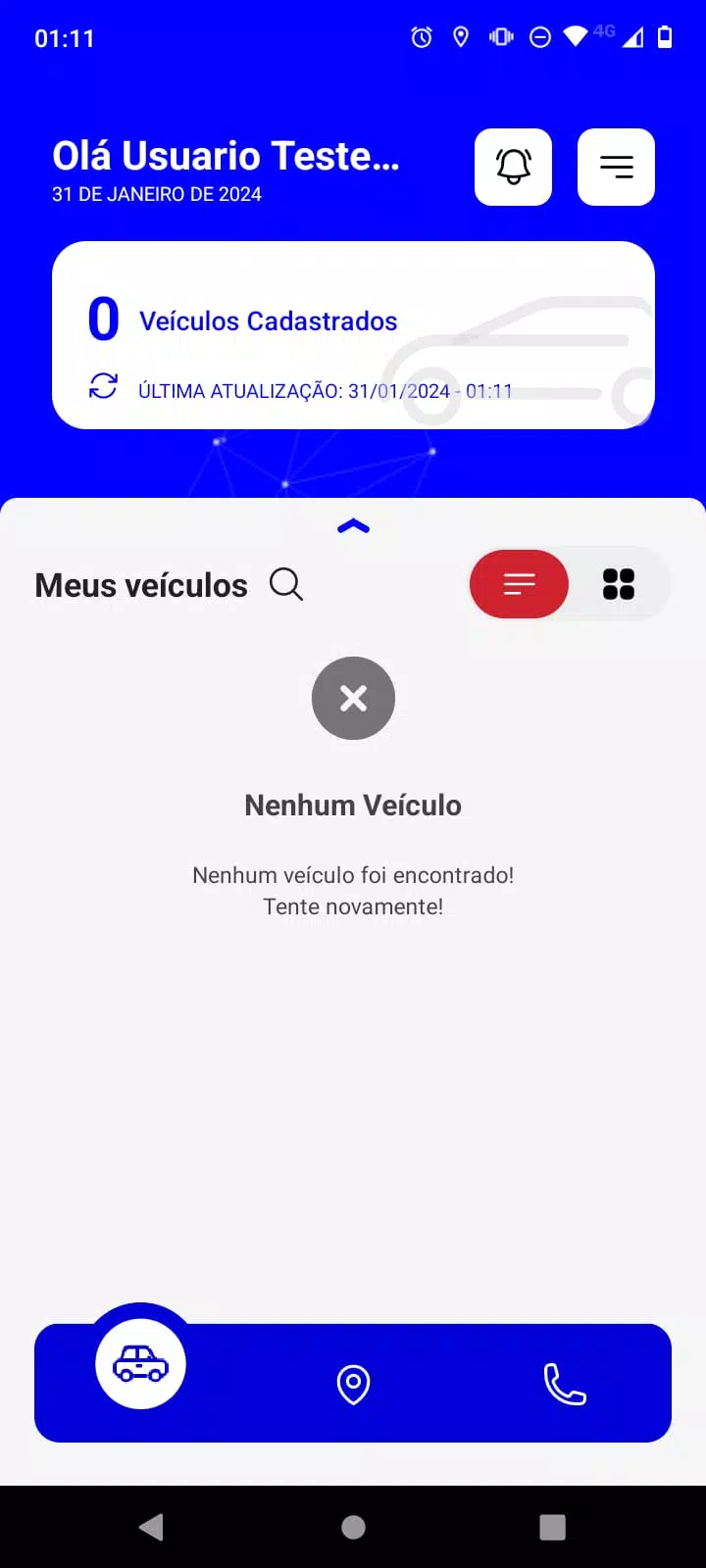Expand the Veículos Cadastrados card

tap(353, 333)
